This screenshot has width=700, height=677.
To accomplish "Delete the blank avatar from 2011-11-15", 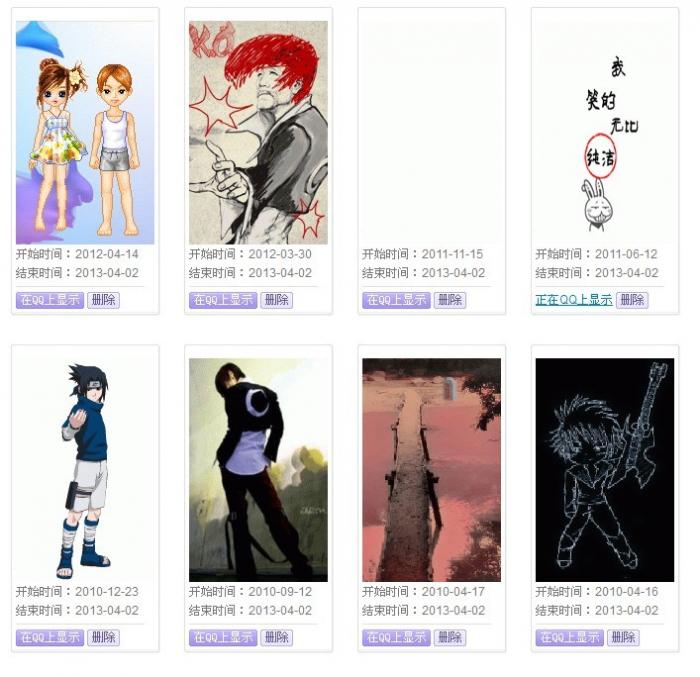I will 449,300.
